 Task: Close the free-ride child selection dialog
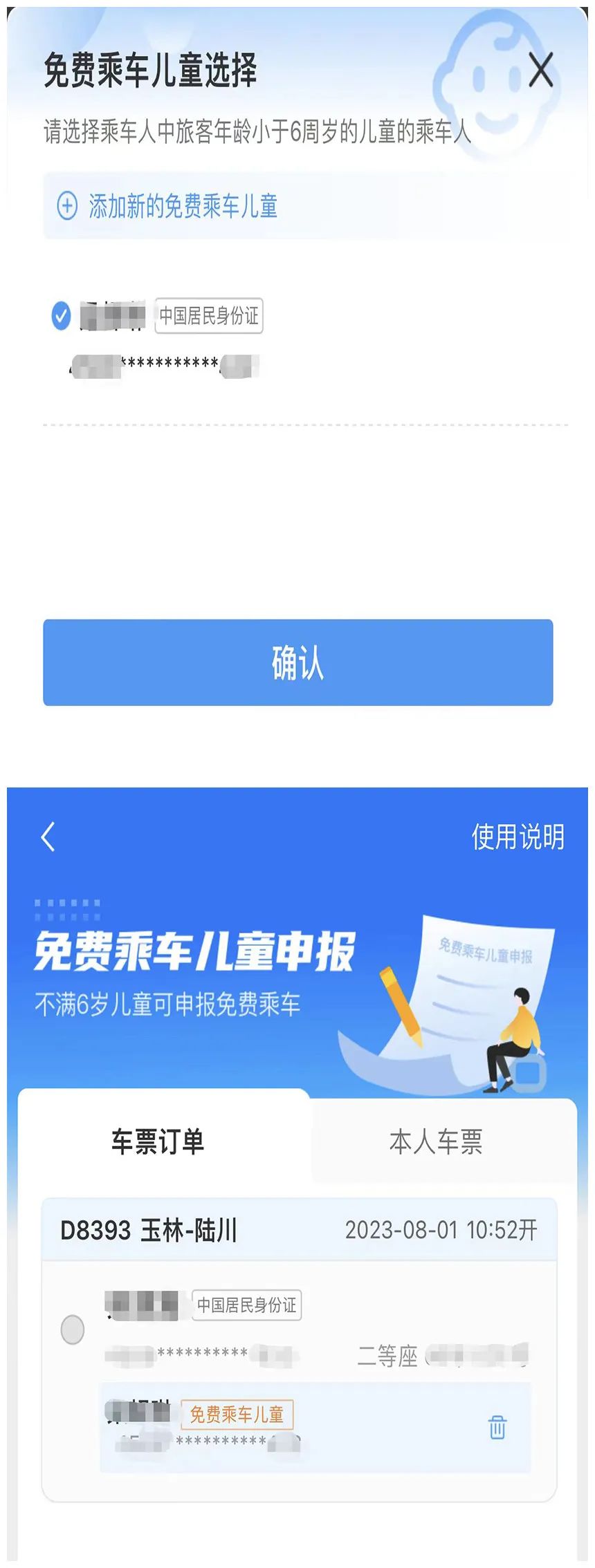click(540, 70)
